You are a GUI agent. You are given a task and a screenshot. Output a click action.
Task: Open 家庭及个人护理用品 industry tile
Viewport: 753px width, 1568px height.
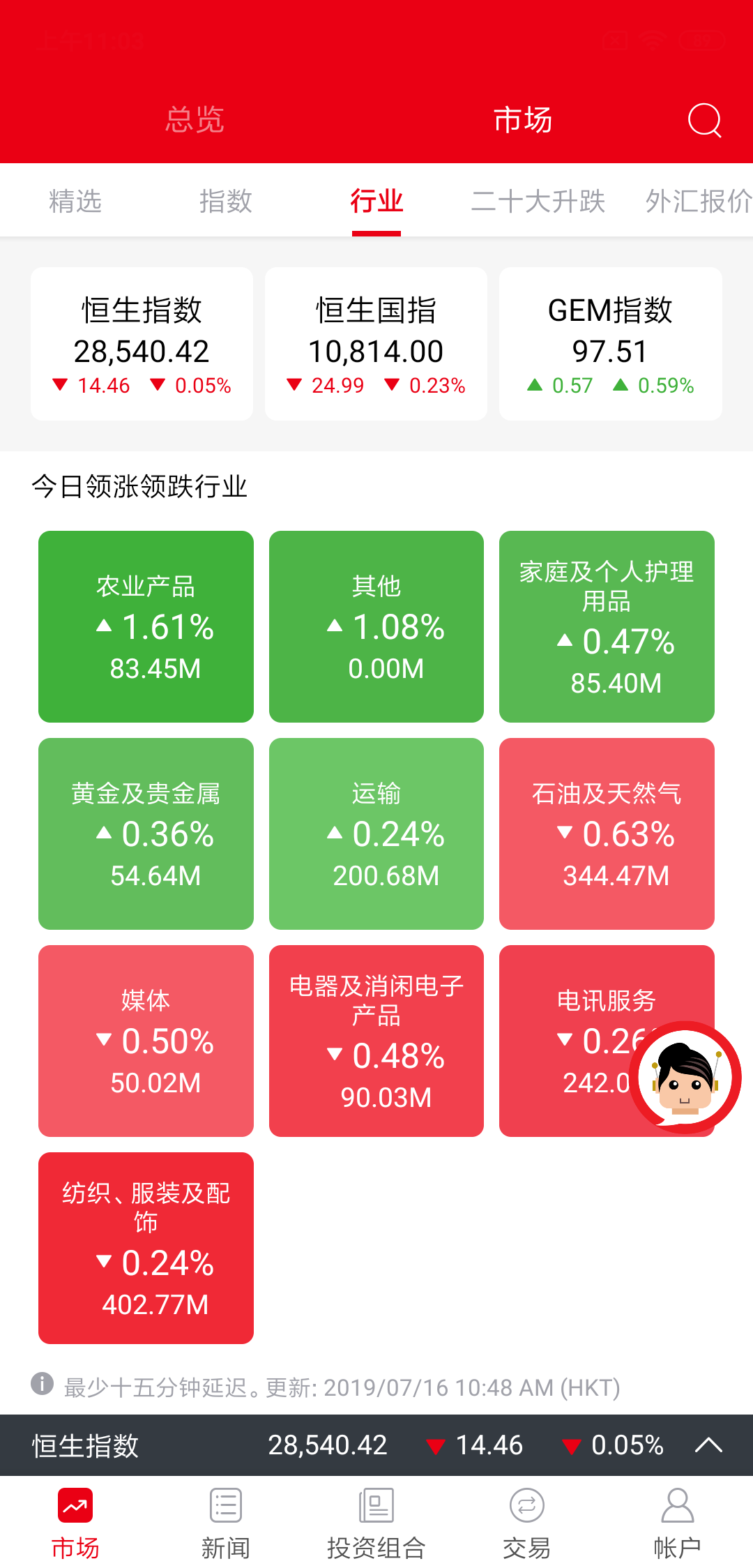pos(607,626)
